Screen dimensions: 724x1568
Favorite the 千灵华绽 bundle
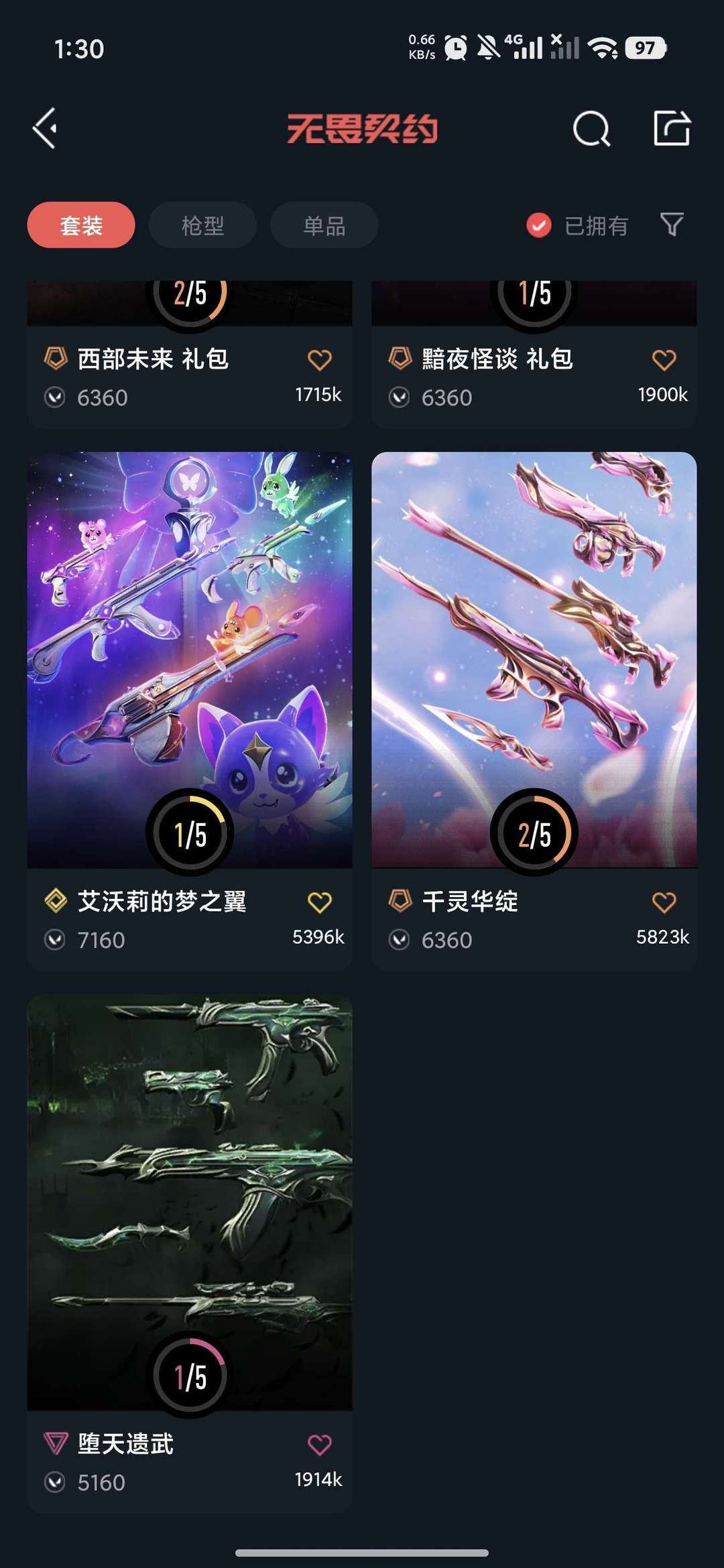[664, 902]
